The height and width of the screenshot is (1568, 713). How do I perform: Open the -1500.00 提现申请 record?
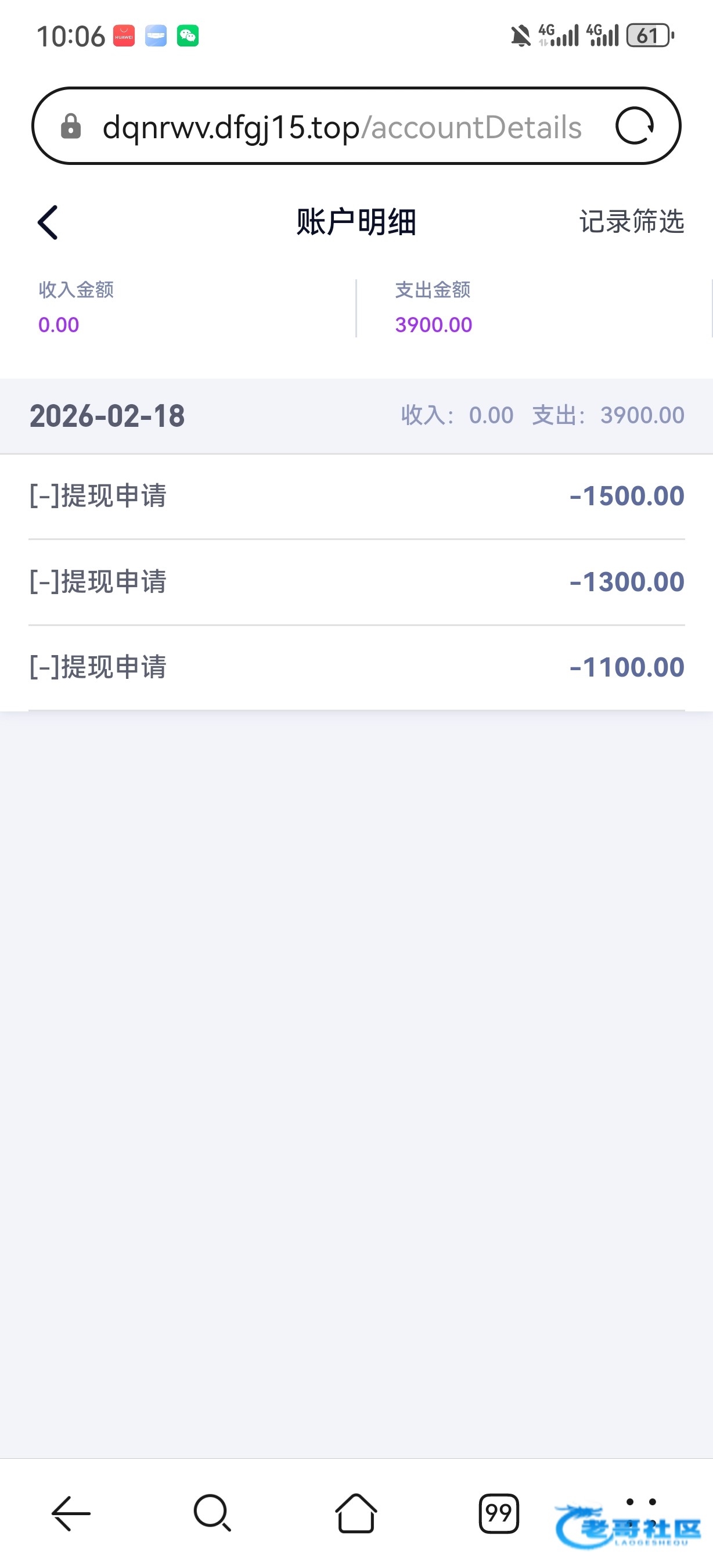point(356,496)
